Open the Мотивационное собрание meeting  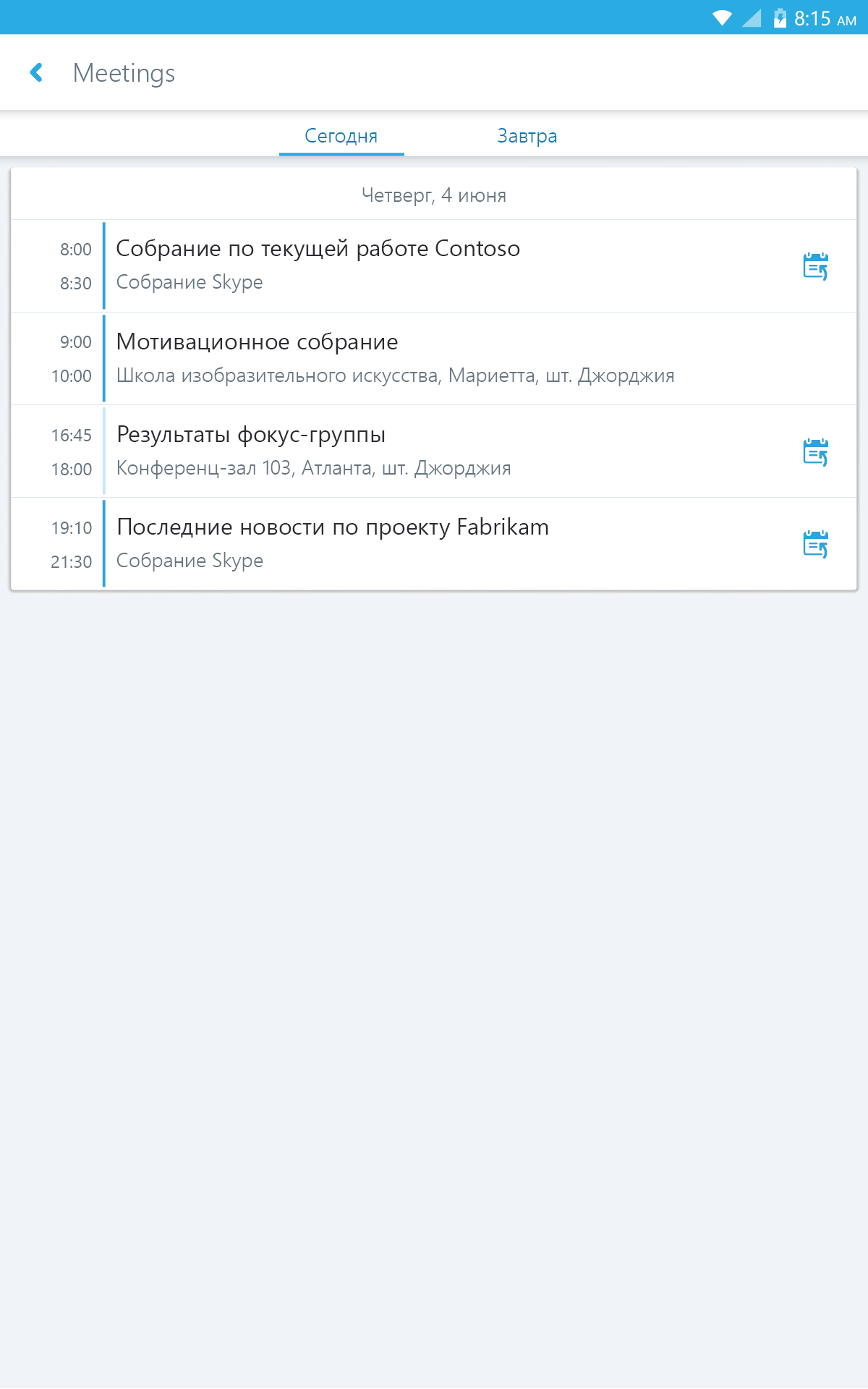coord(434,358)
